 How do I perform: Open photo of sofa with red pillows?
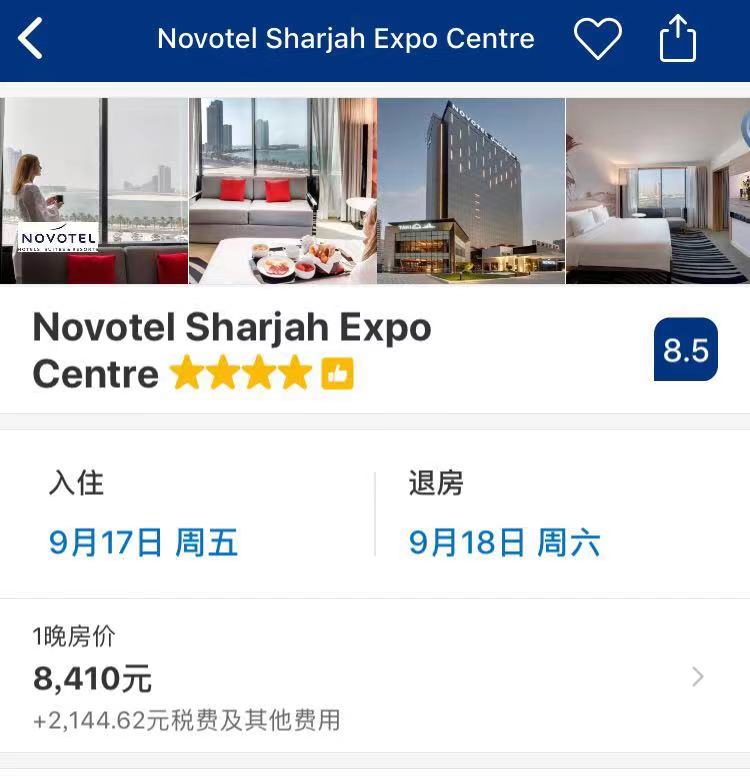point(282,190)
